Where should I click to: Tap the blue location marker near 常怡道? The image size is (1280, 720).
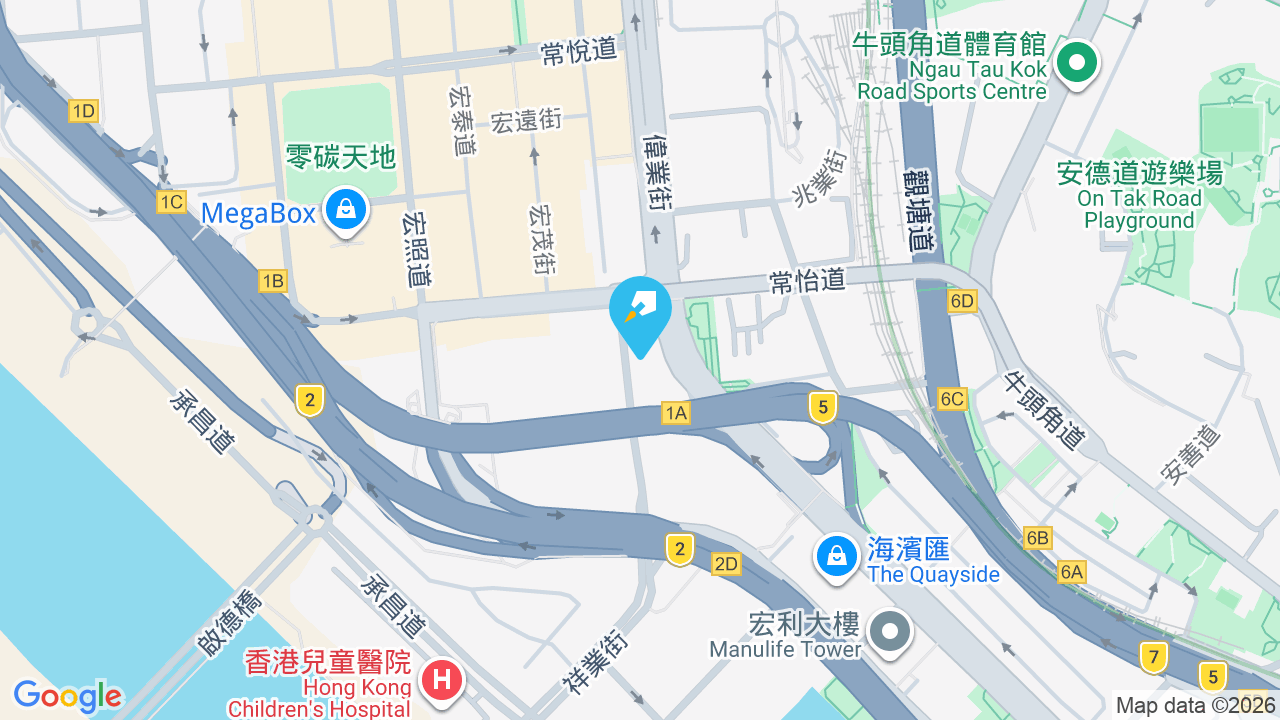coord(640,316)
